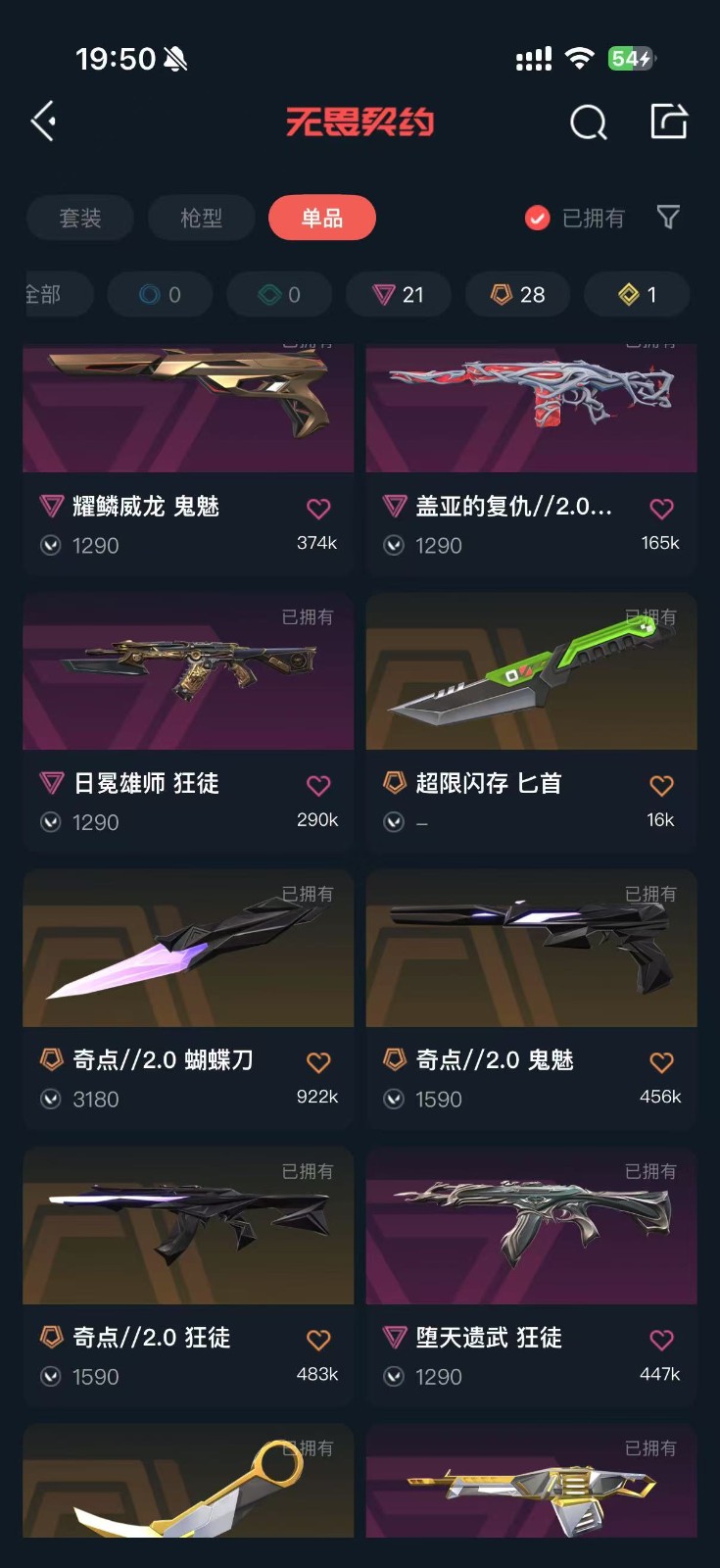Open the filter funnel icon

[668, 217]
